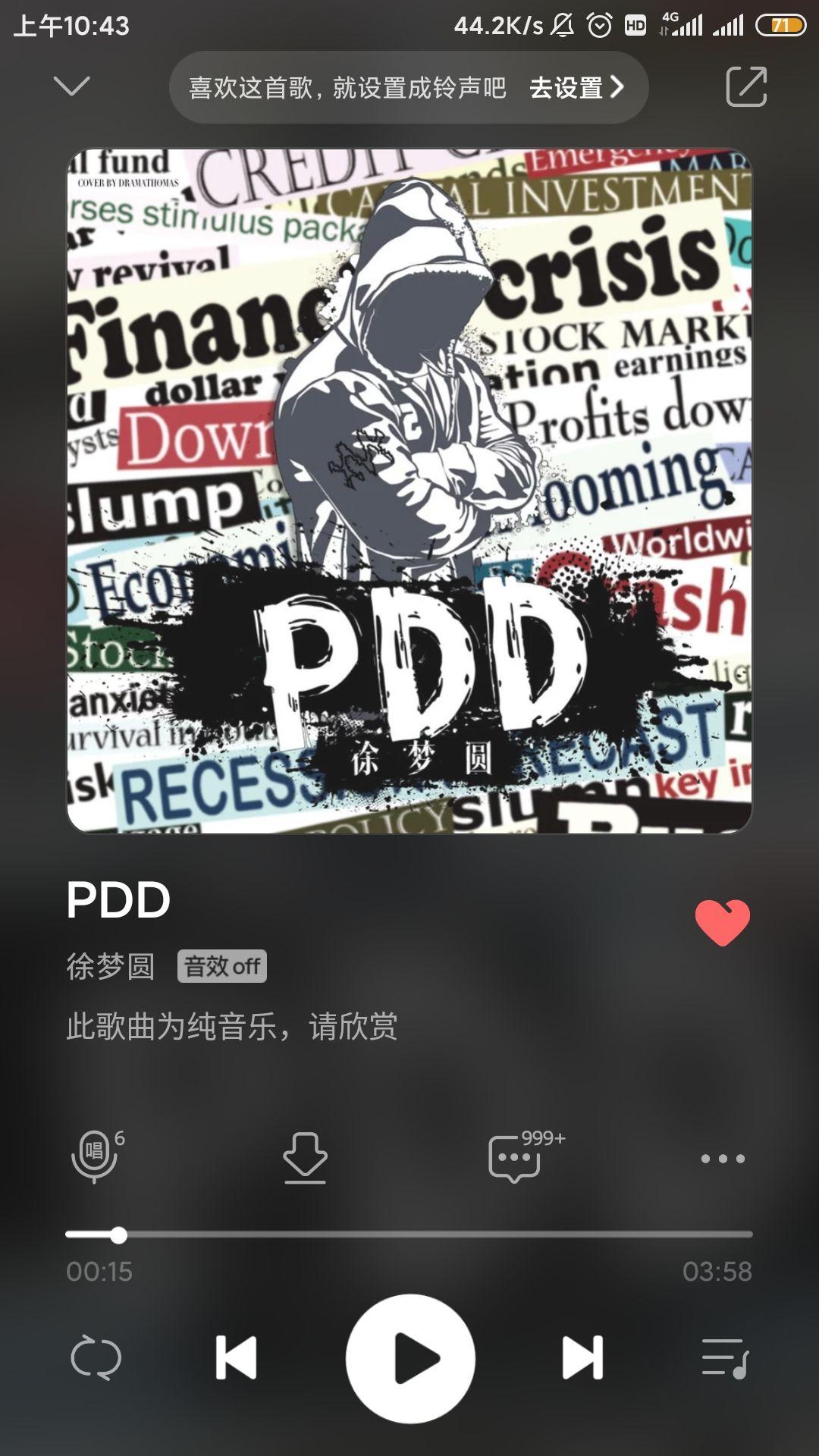Unlike the song with the red heart
Viewport: 819px width, 1456px height.
(x=722, y=922)
